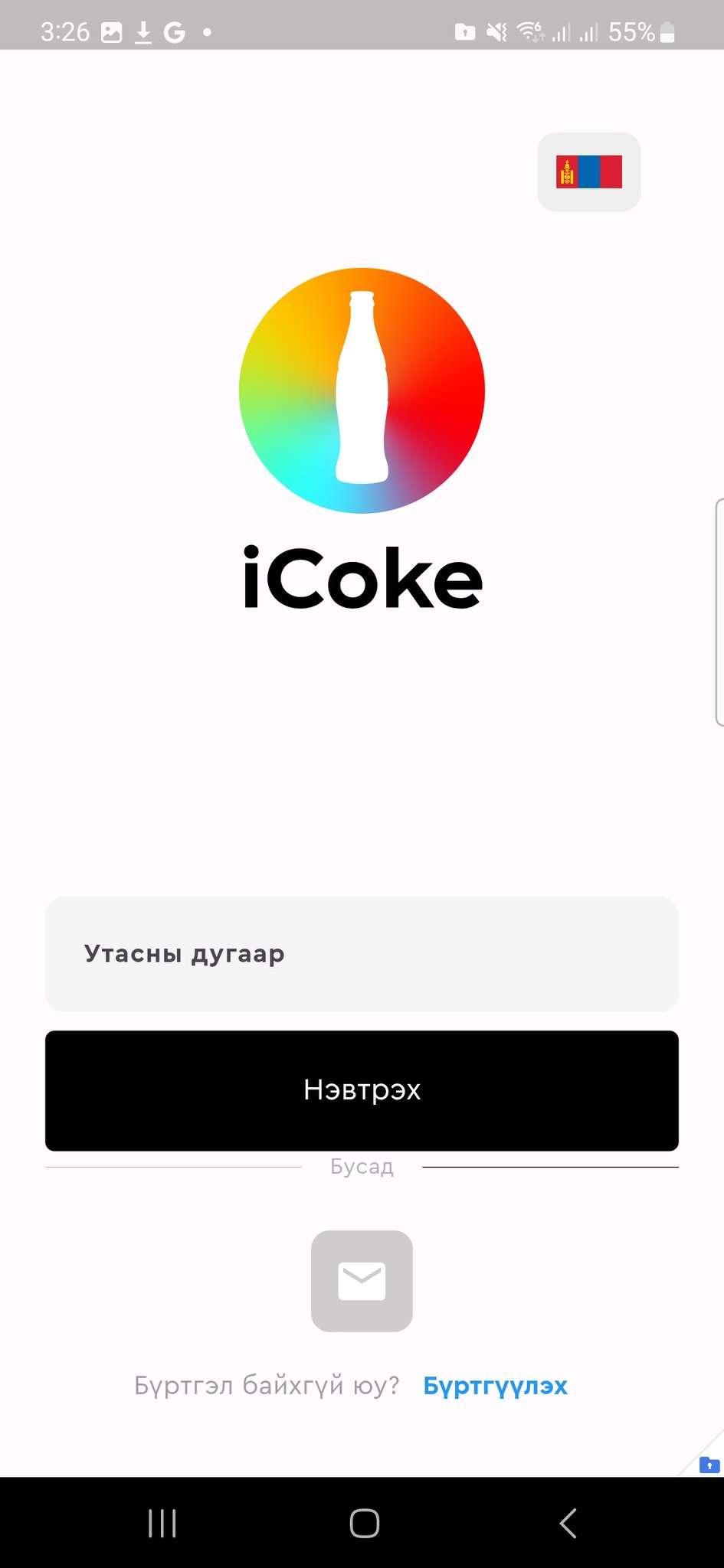The image size is (724, 1568).
Task: Focus the Утасны дугаар phone number field
Action: [x=362, y=954]
